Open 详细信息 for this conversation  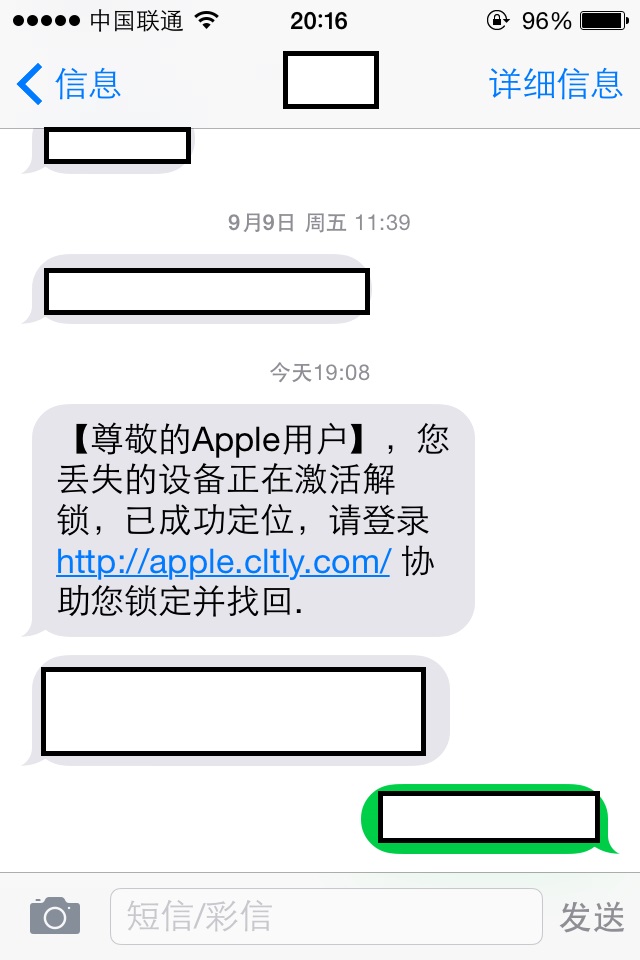pyautogui.click(x=556, y=84)
